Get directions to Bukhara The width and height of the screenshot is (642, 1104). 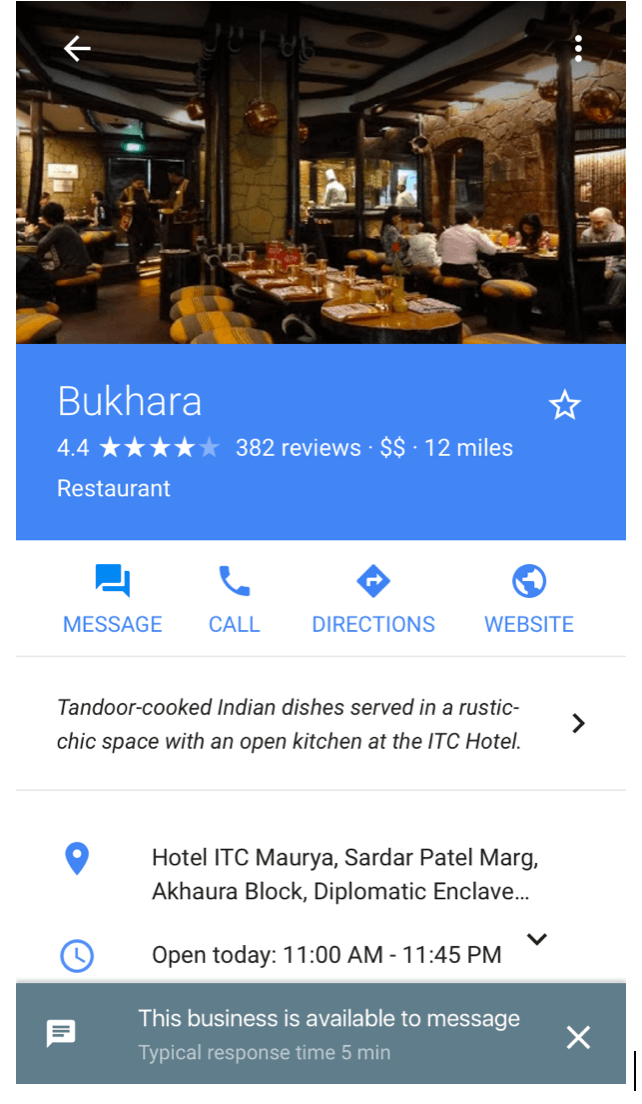373,599
